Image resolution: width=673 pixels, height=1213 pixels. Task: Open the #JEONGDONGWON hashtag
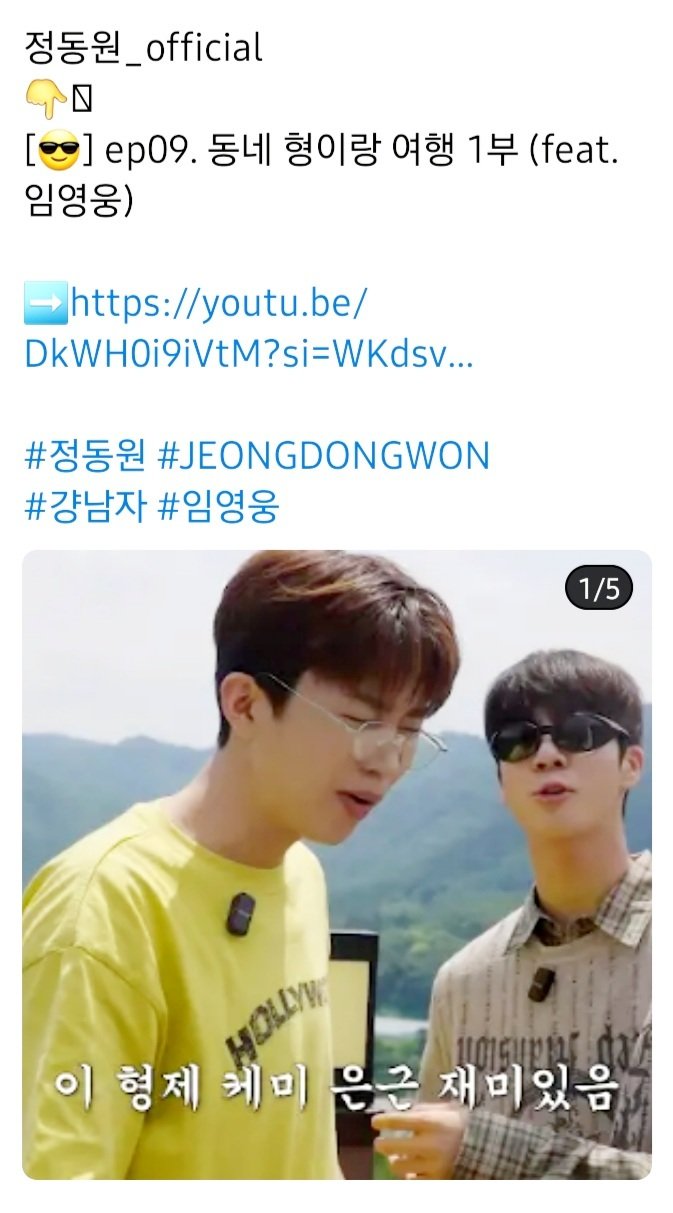[x=324, y=457]
